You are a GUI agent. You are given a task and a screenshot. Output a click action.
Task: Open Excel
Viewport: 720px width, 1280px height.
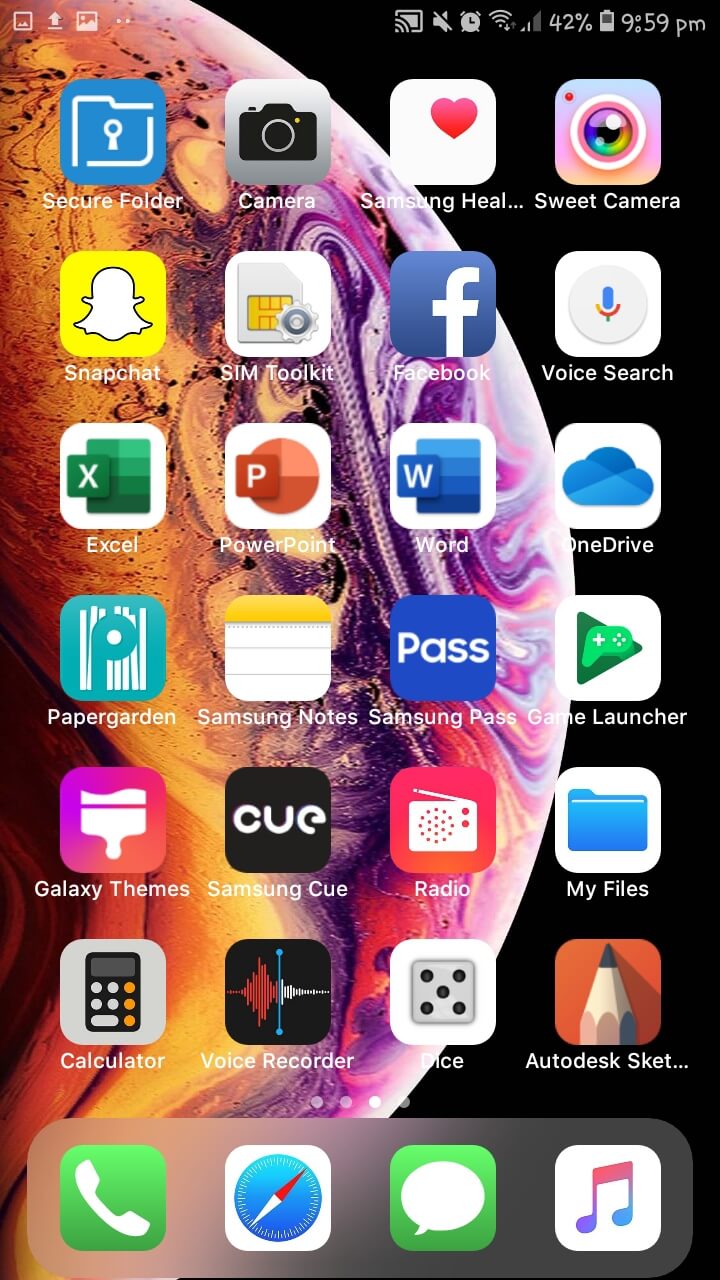pos(113,476)
